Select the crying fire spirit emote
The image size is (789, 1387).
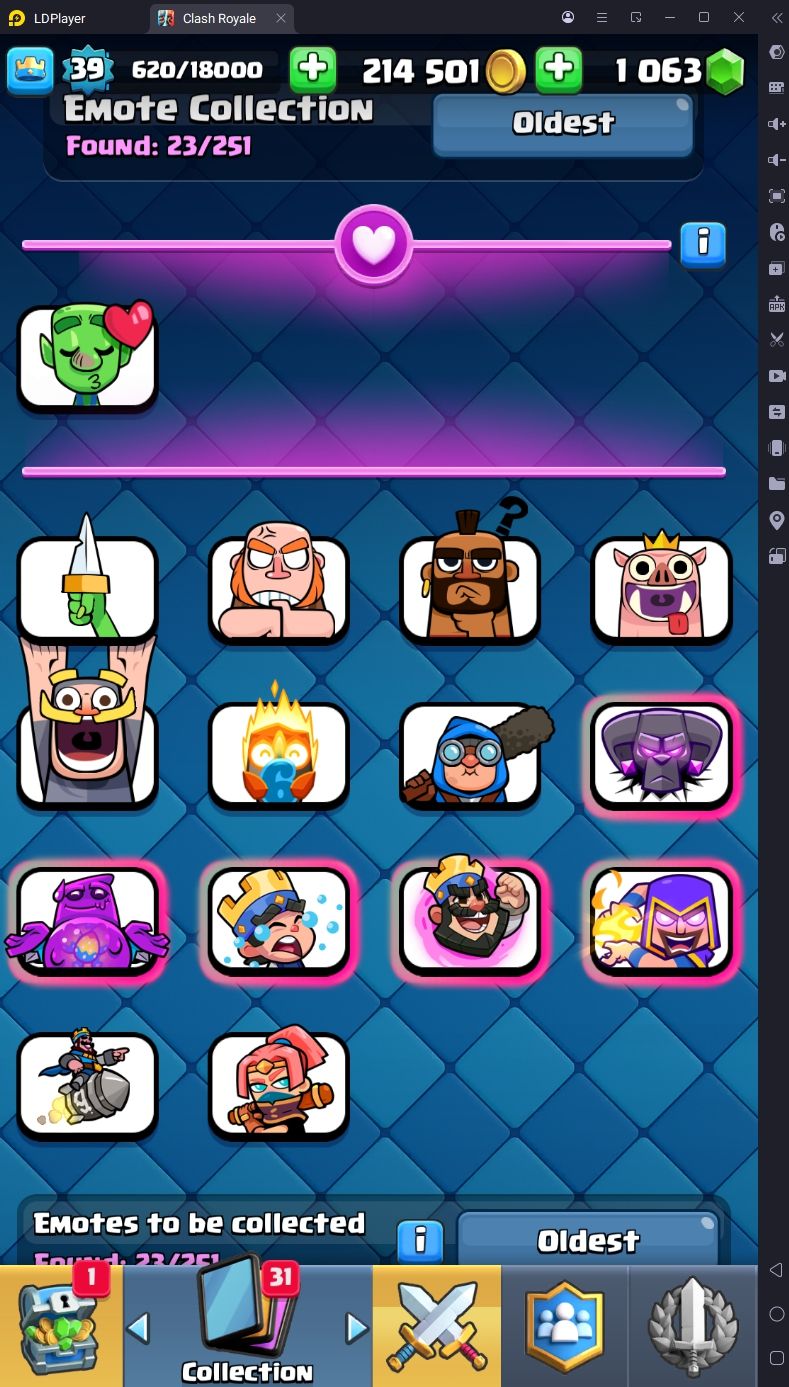(279, 754)
